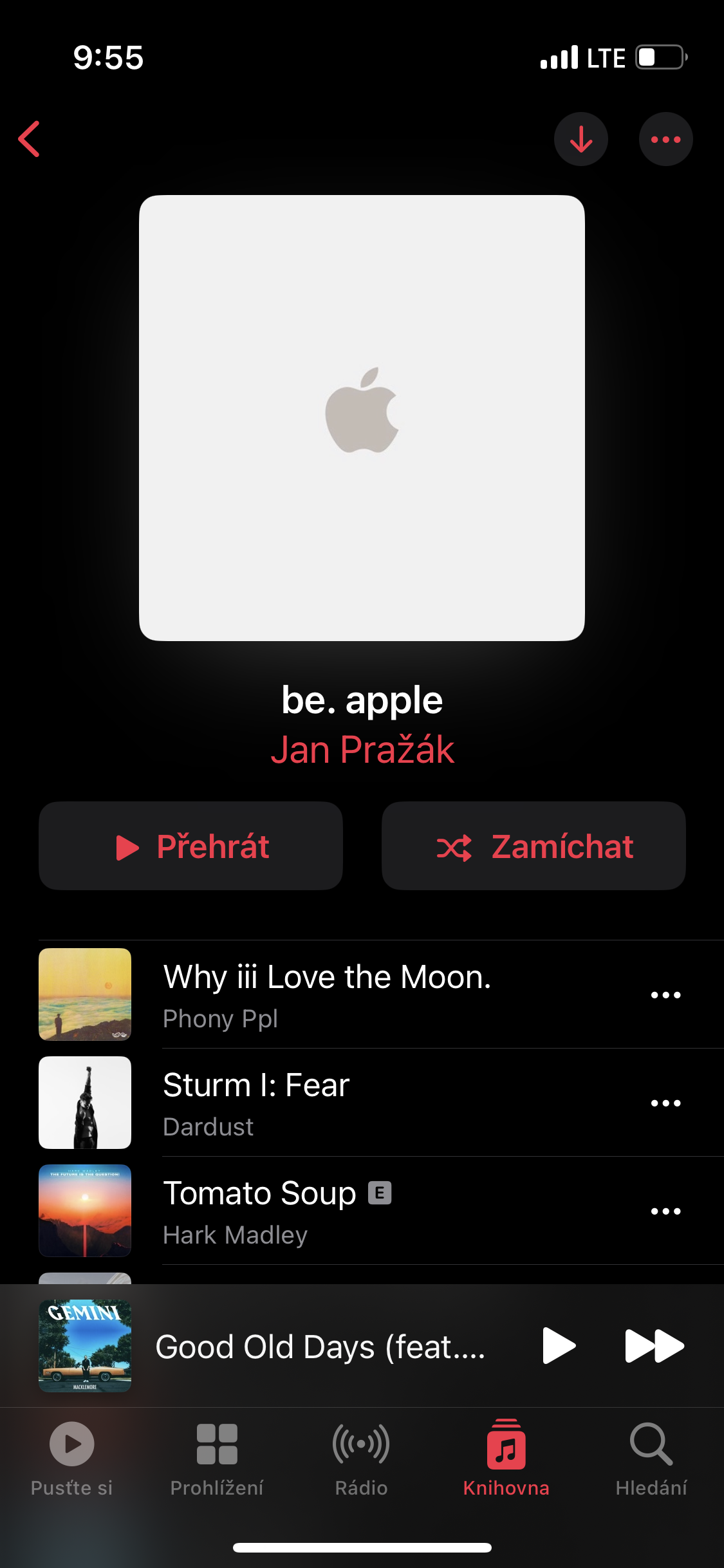This screenshot has width=724, height=1568.
Task: Open the Knihovna tab
Action: (x=506, y=1459)
